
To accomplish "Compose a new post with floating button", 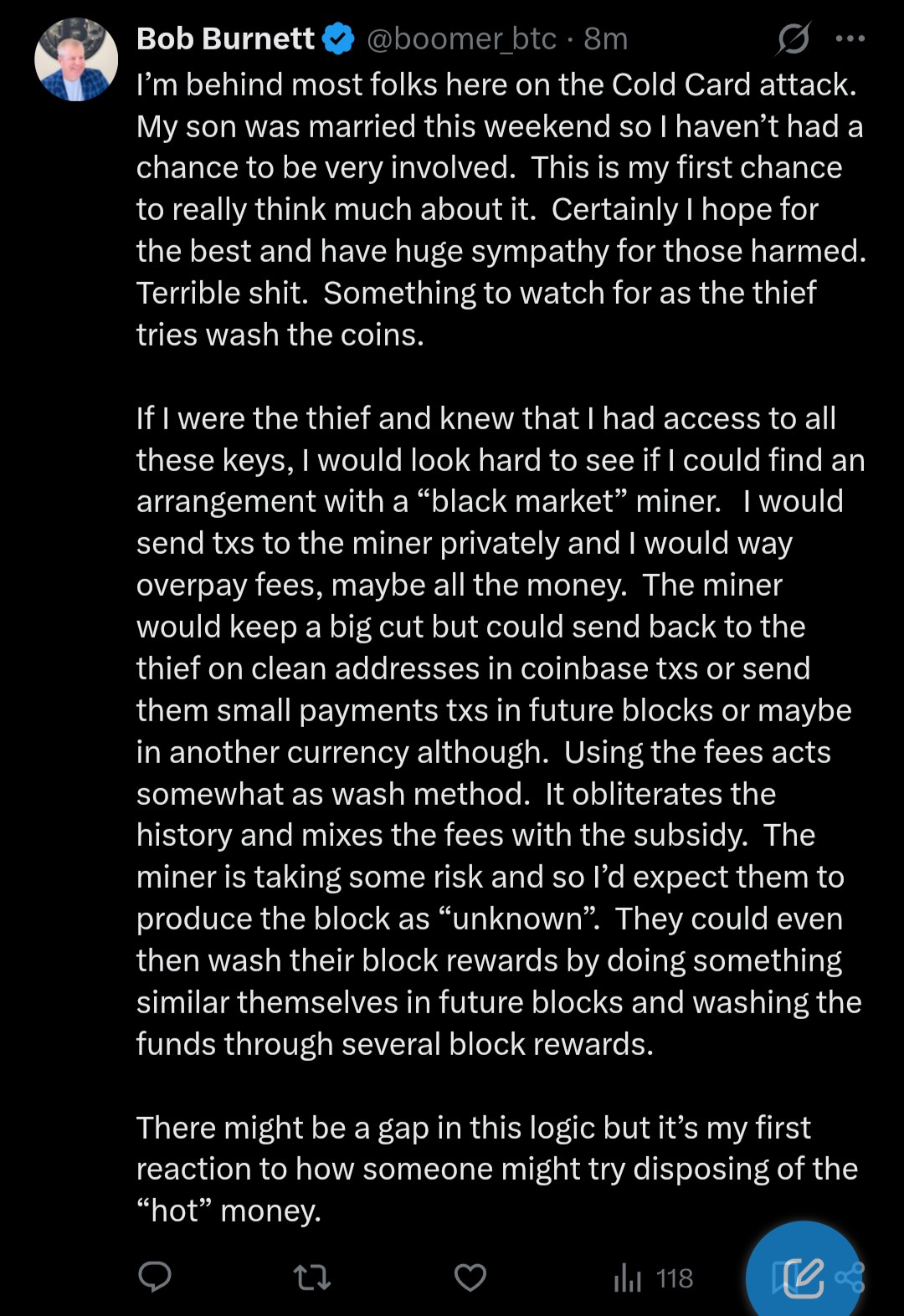I will [803, 1276].
